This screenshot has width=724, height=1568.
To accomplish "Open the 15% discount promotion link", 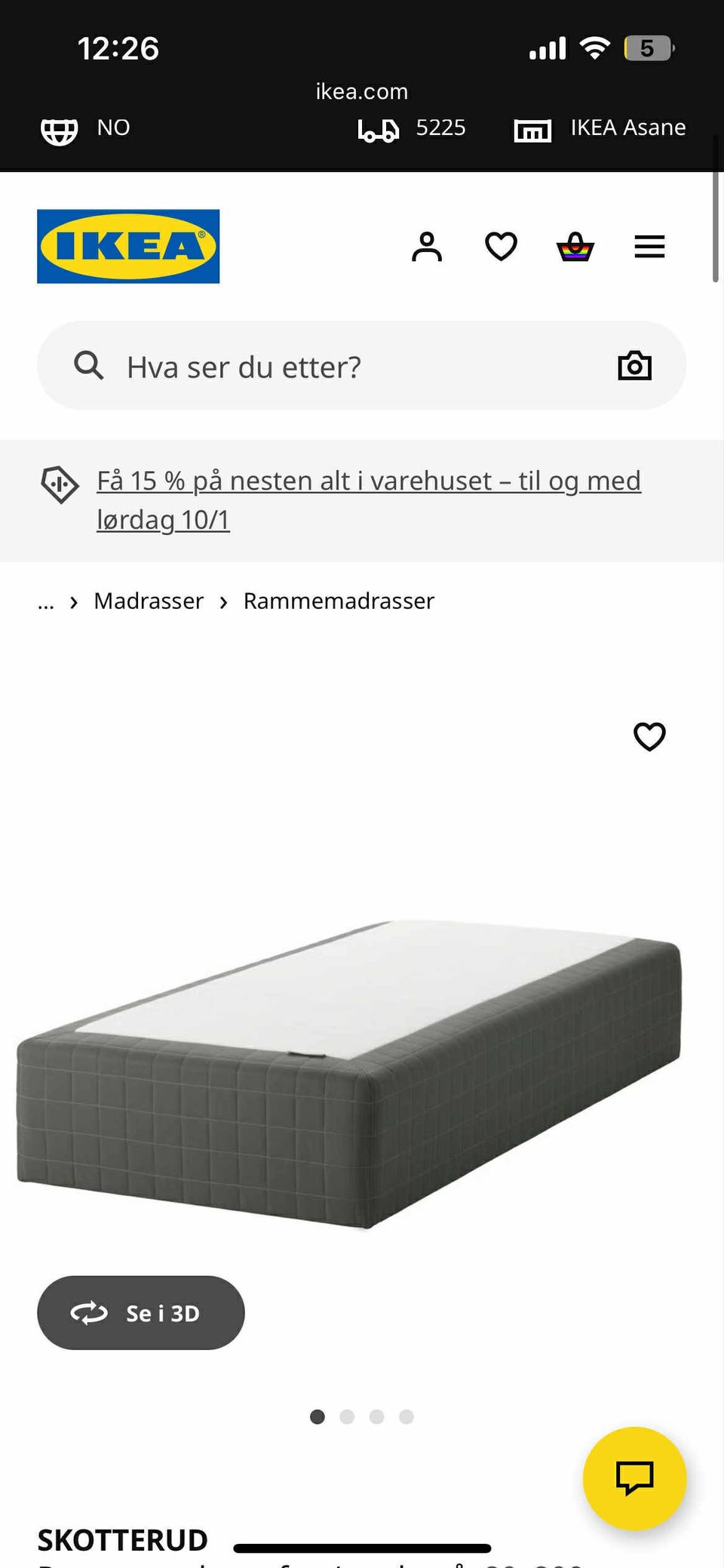I will point(369,500).
